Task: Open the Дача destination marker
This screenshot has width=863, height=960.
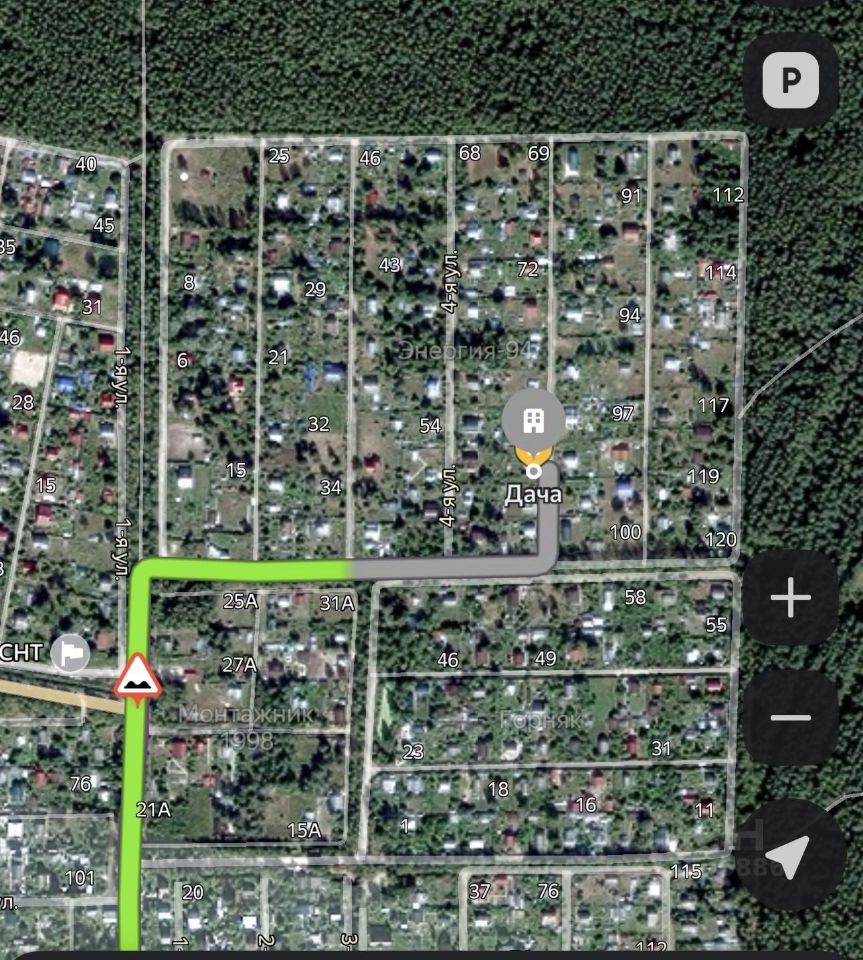Action: click(534, 421)
